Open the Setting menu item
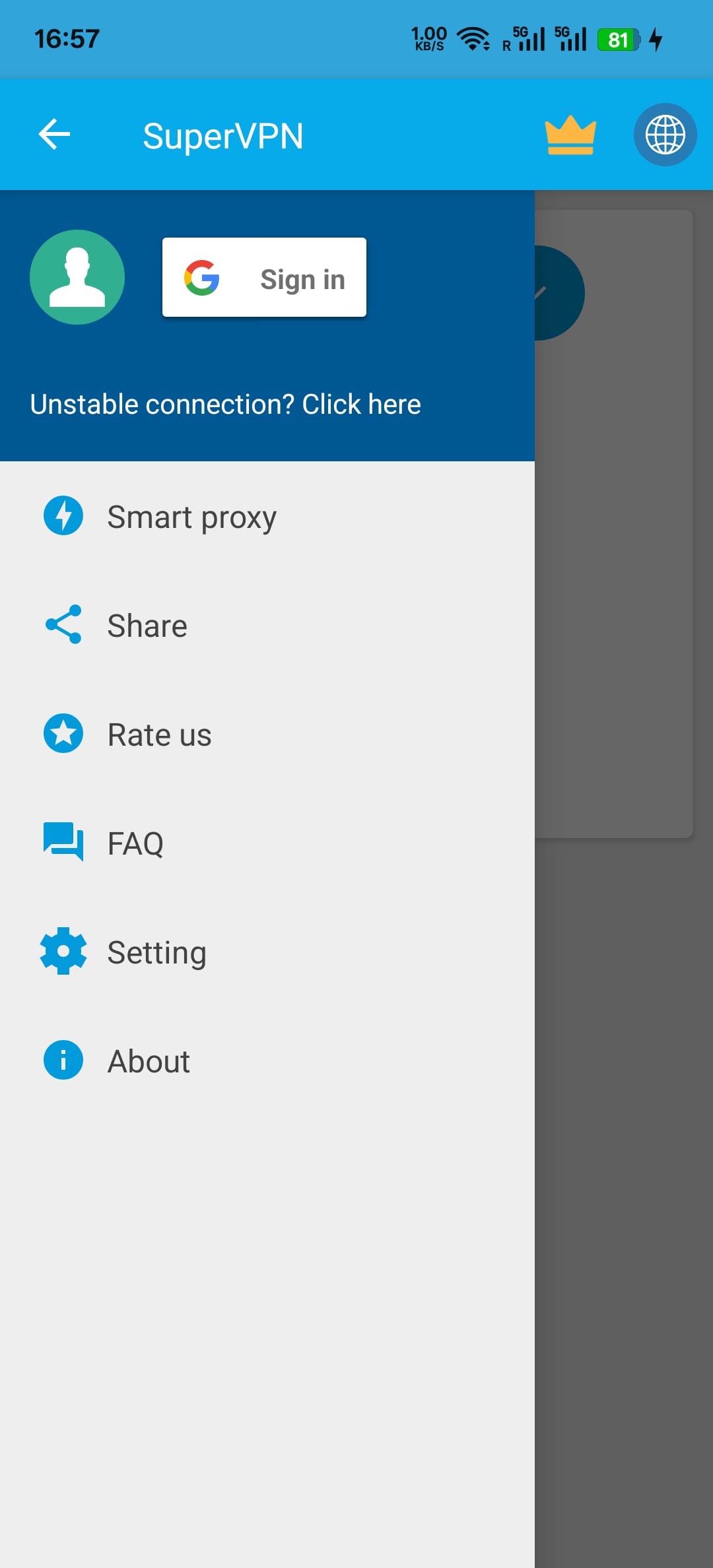713x1568 pixels. coord(156,951)
